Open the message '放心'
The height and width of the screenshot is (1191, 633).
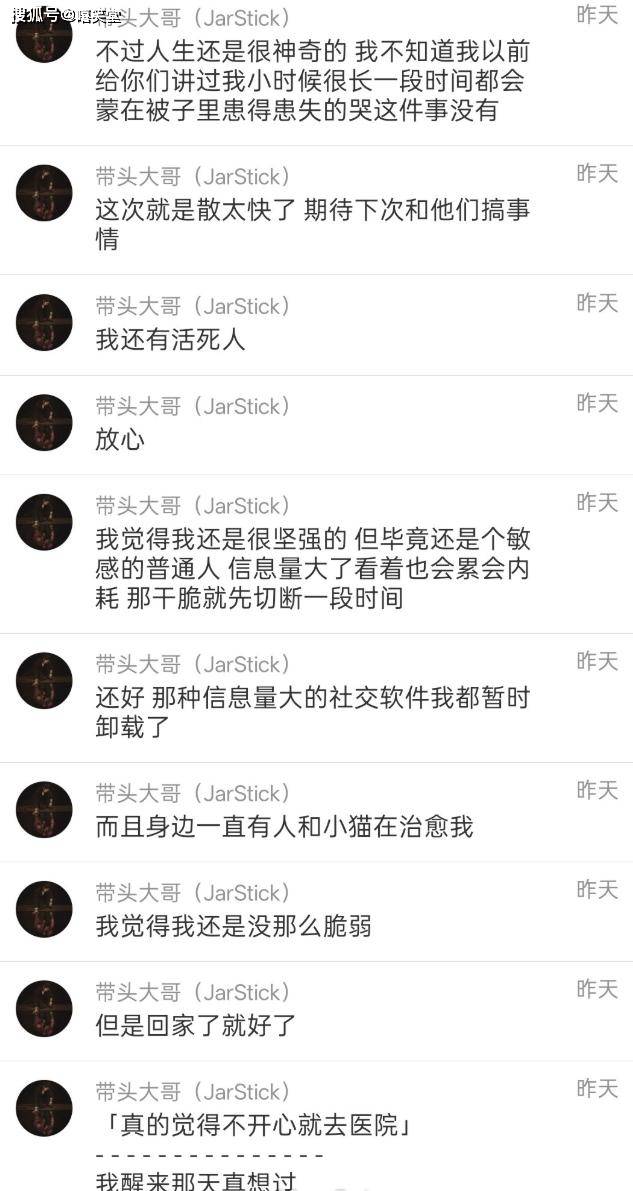120,440
